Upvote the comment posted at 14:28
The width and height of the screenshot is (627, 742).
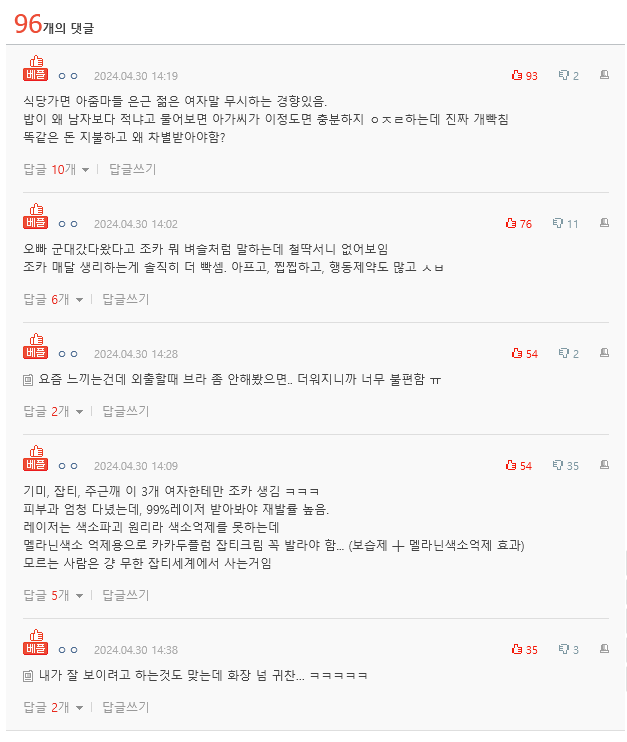[x=517, y=353]
